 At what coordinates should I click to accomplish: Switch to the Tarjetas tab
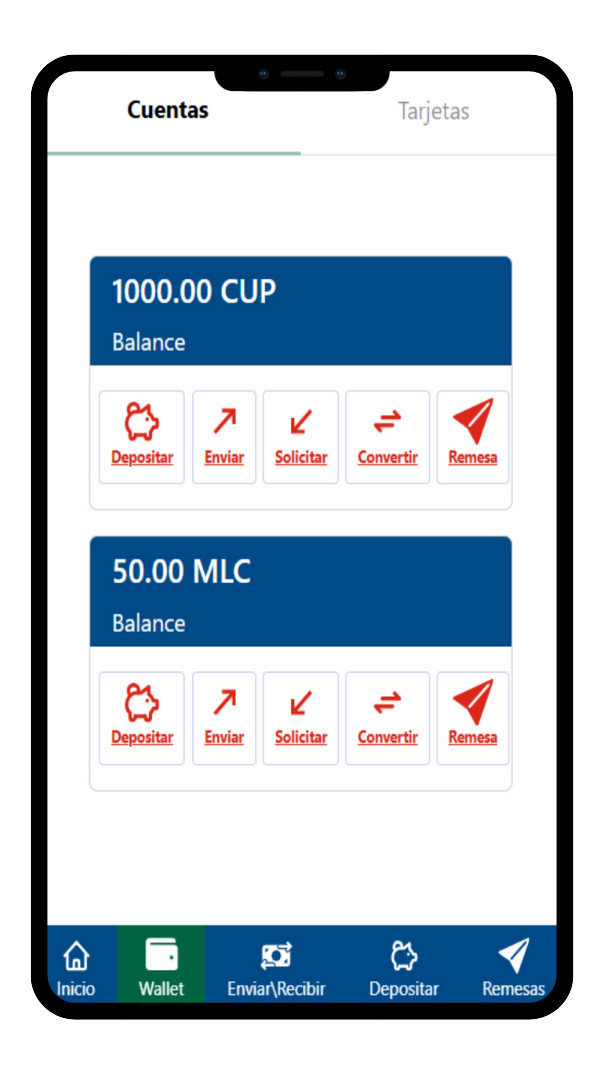click(x=434, y=111)
